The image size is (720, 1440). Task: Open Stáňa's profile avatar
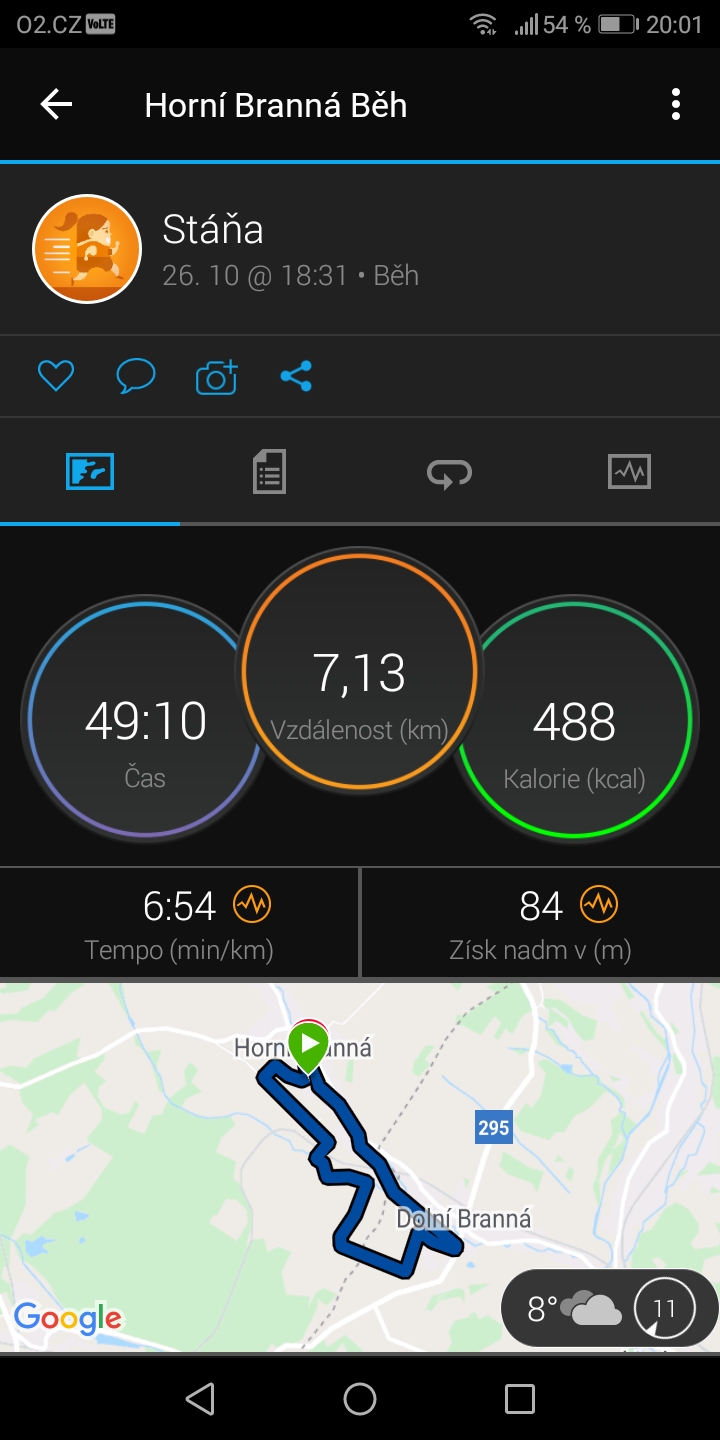(87, 249)
